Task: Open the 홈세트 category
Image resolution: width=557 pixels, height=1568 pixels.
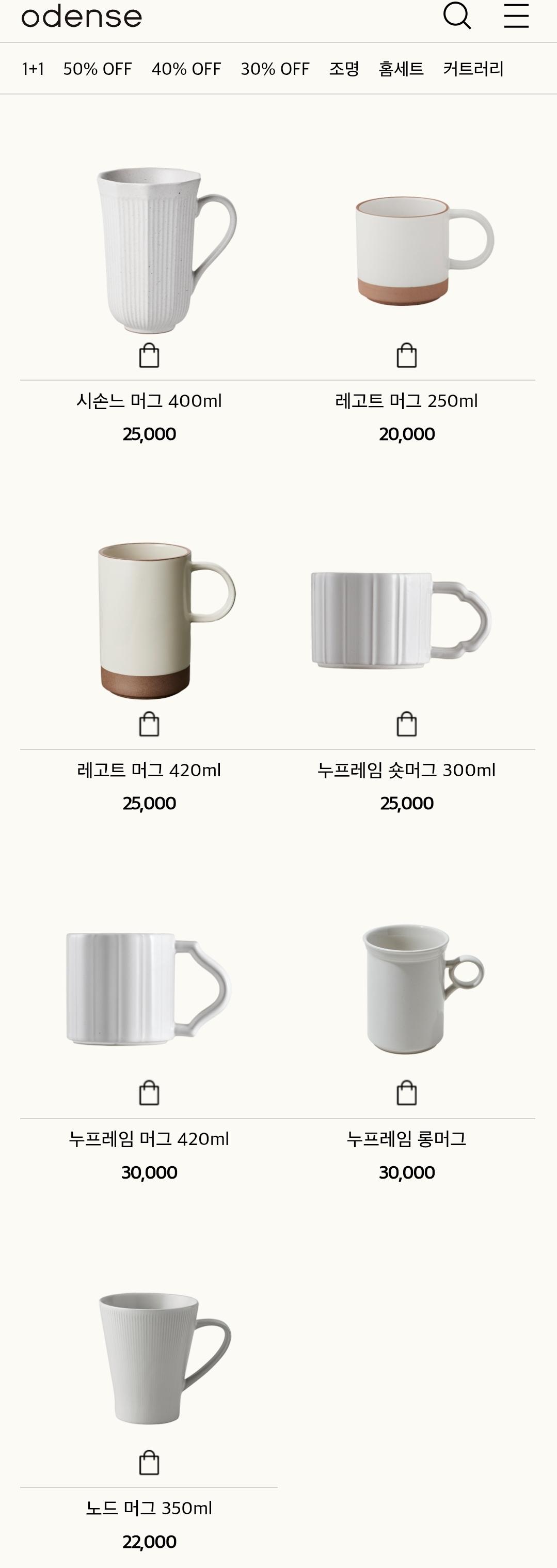Action: pyautogui.click(x=401, y=69)
